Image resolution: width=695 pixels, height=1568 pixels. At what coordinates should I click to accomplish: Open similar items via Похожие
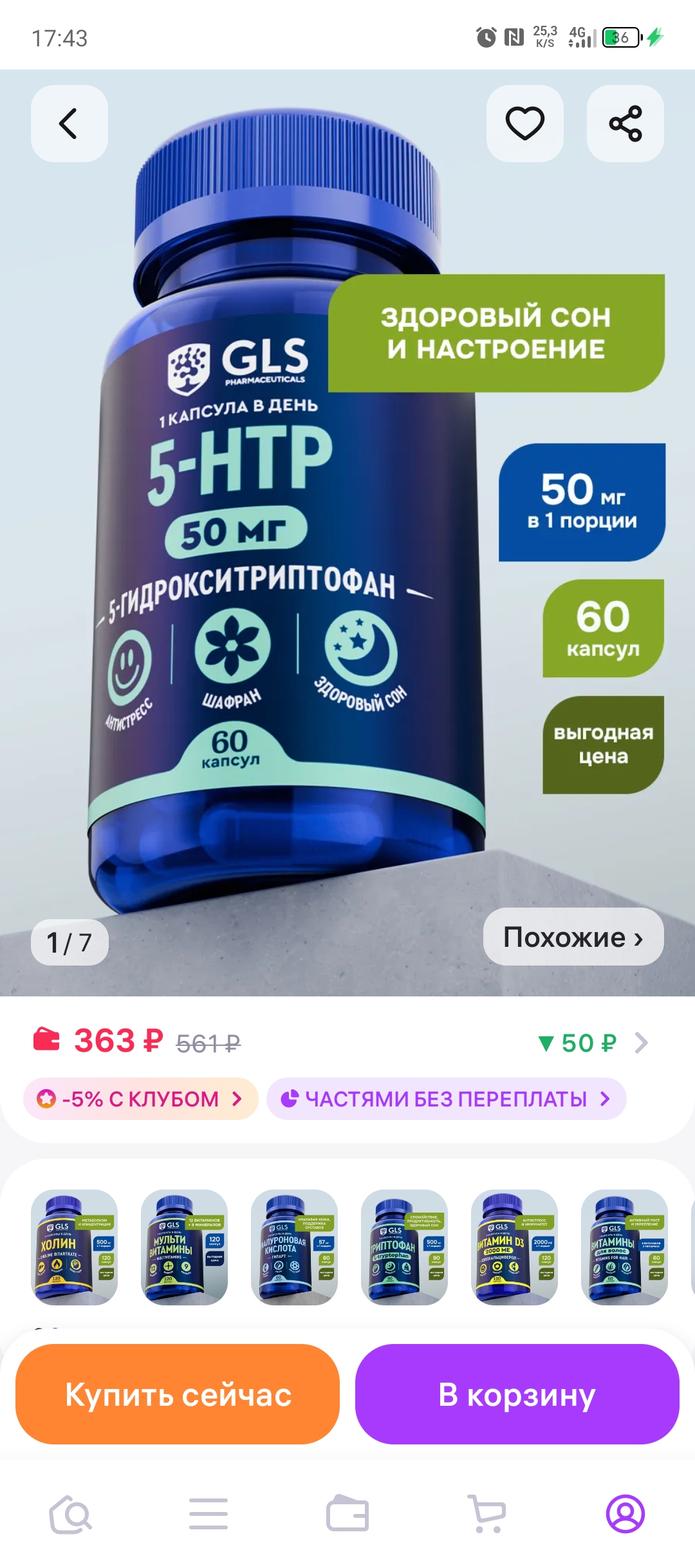[x=573, y=937]
